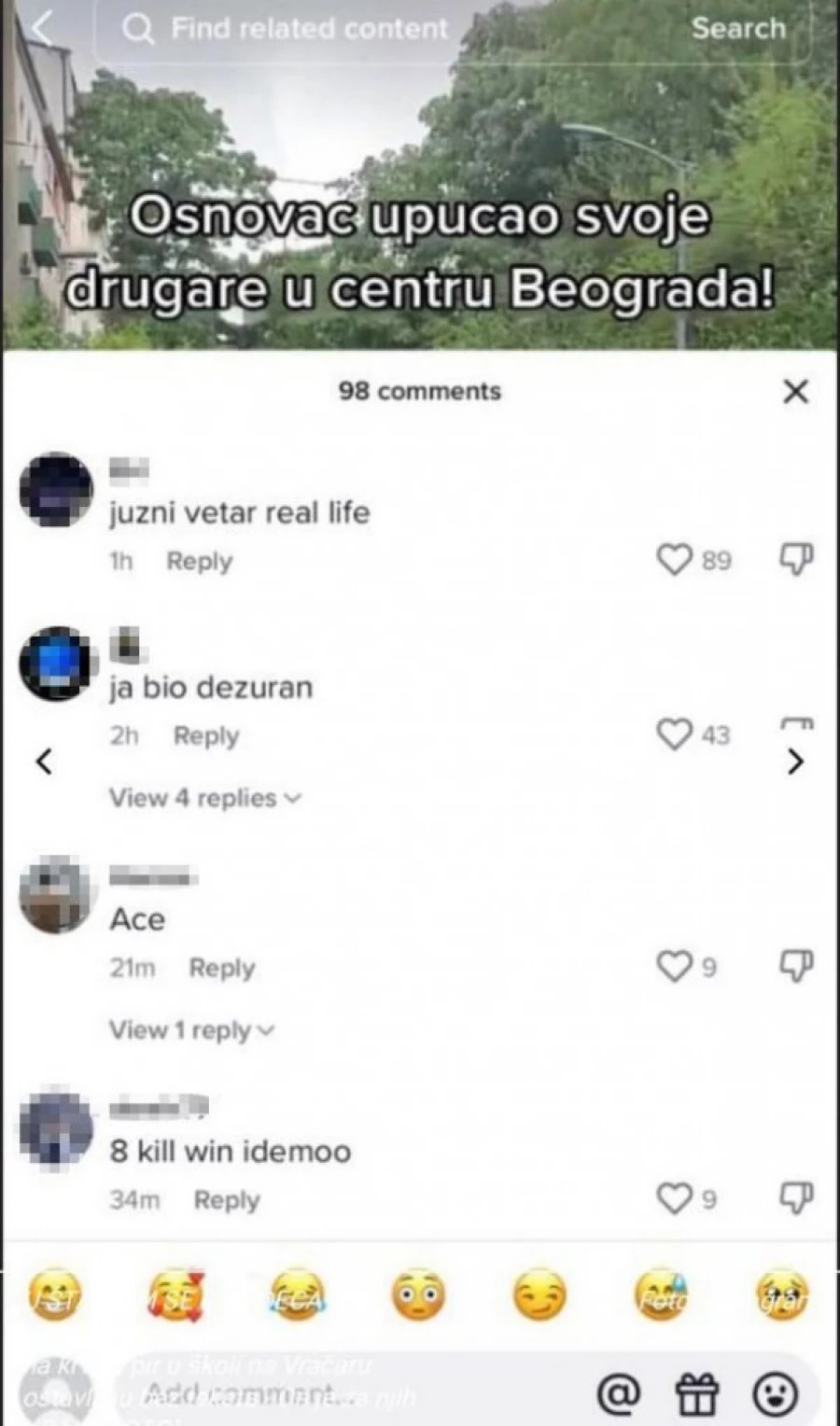Tap the Search button at top
The height and width of the screenshot is (1426, 840).
pos(738,29)
